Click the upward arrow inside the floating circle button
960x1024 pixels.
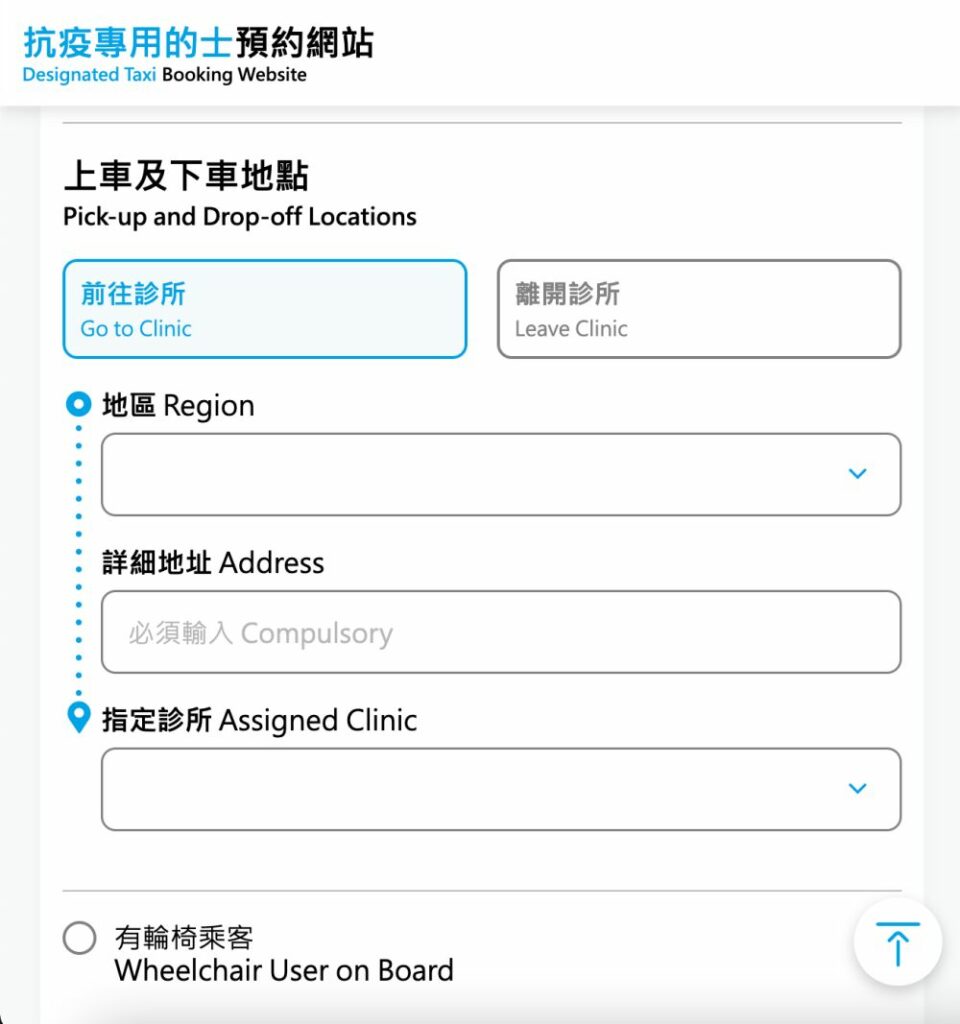(x=897, y=941)
